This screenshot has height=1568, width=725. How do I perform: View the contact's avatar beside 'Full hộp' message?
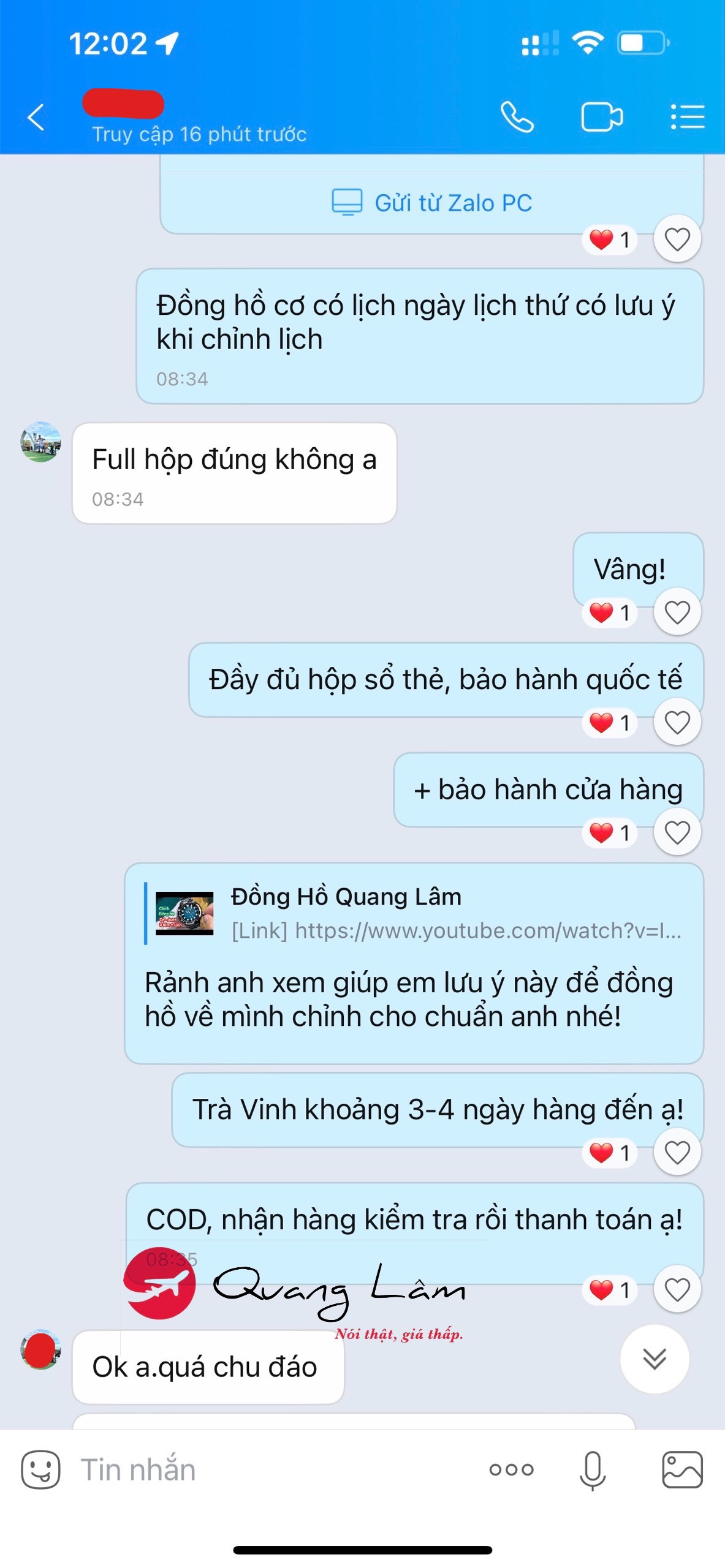pyautogui.click(x=40, y=442)
